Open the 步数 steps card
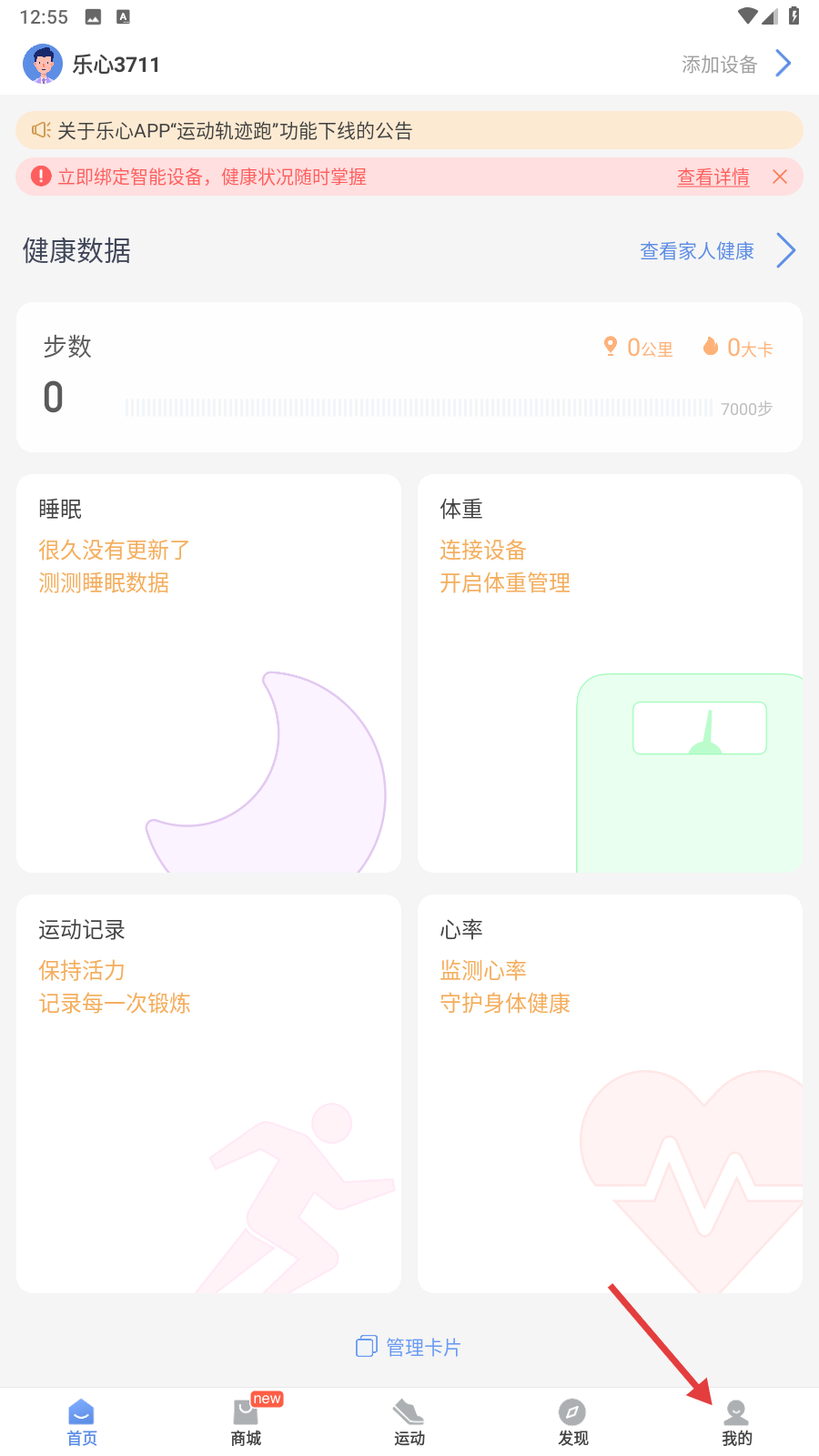The image size is (819, 1456). click(409, 377)
